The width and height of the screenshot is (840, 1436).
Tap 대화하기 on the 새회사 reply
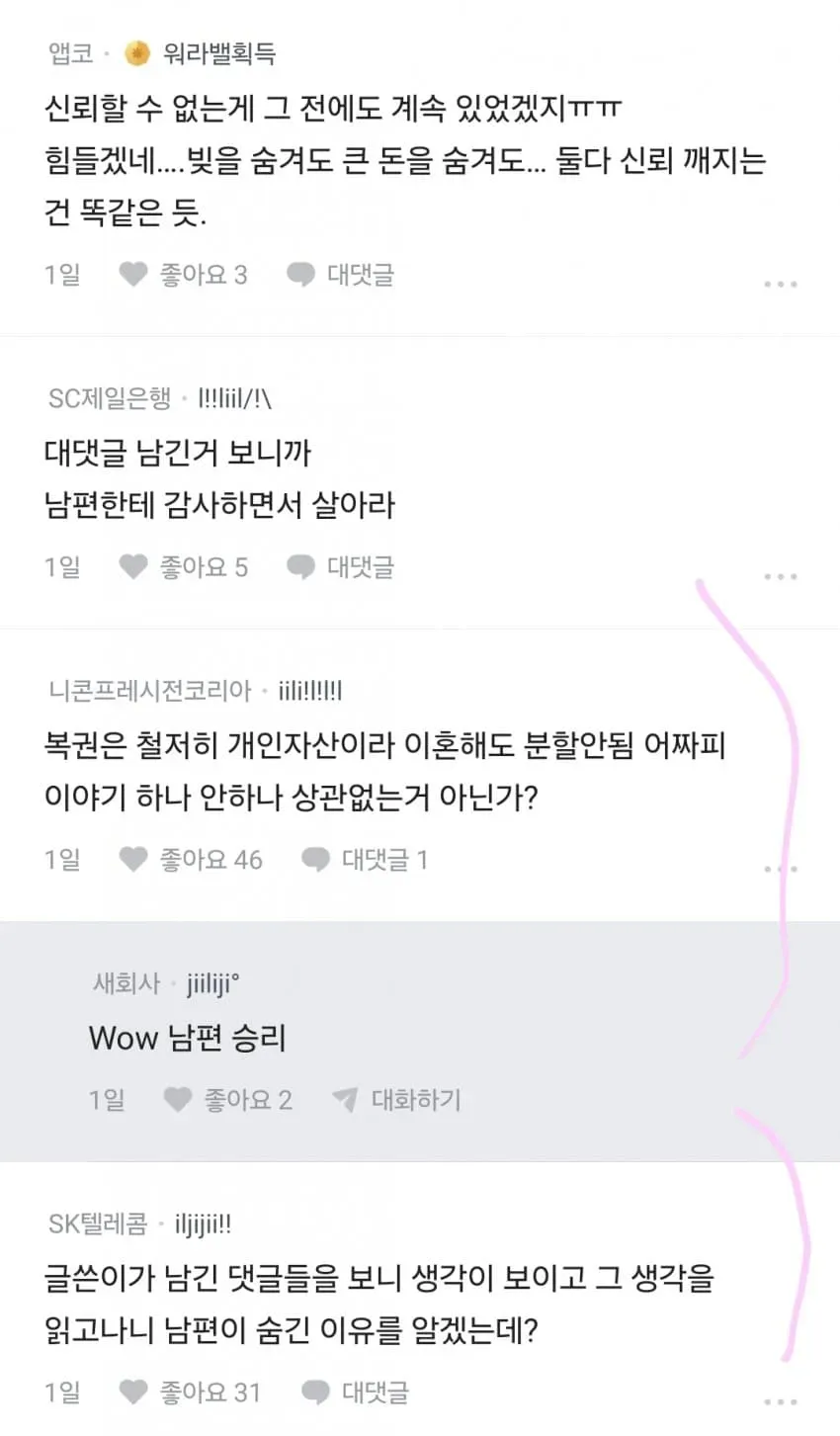[x=396, y=1099]
